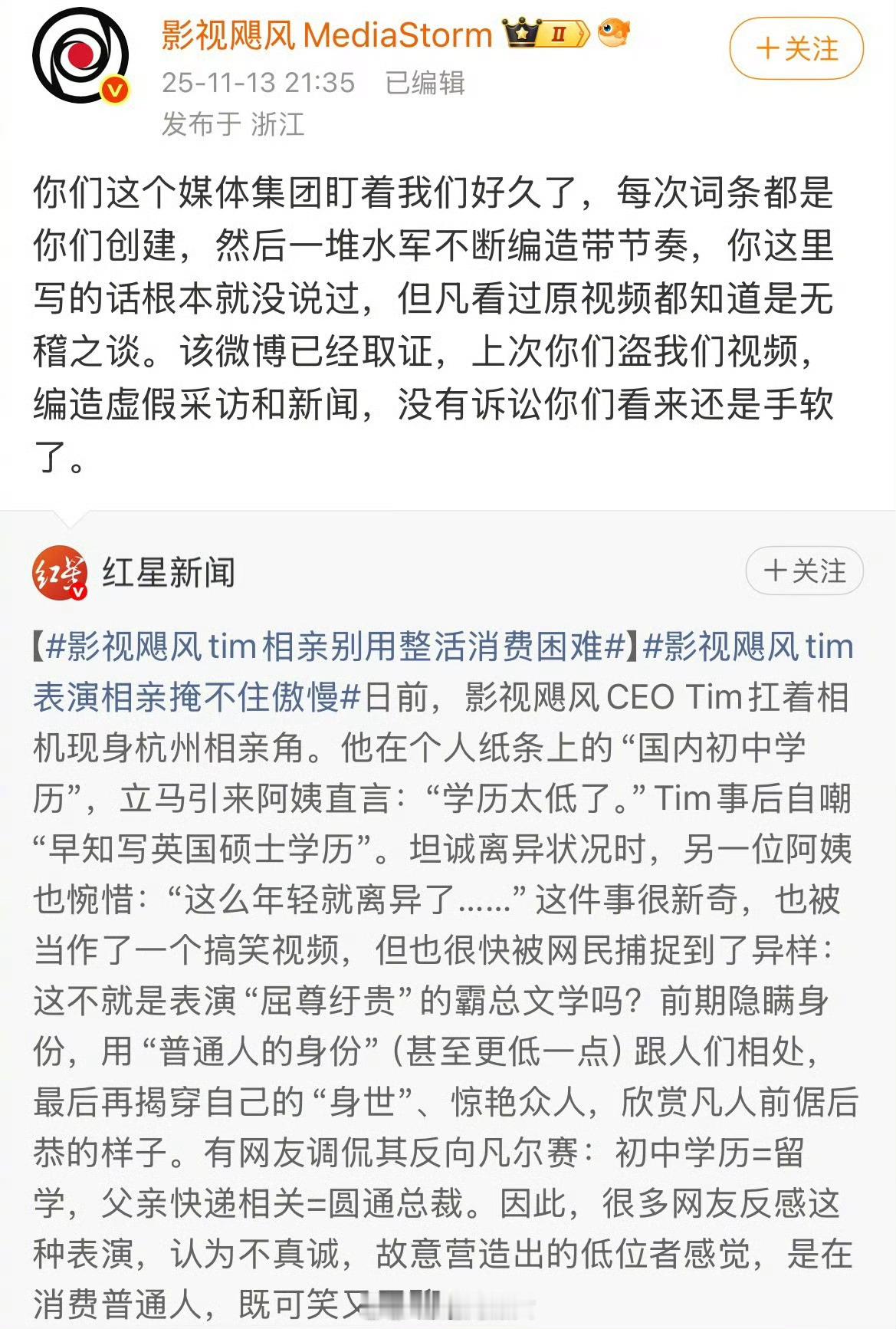Click the plus sign inside the top follow button
The width and height of the screenshot is (896, 1329).
point(769,48)
